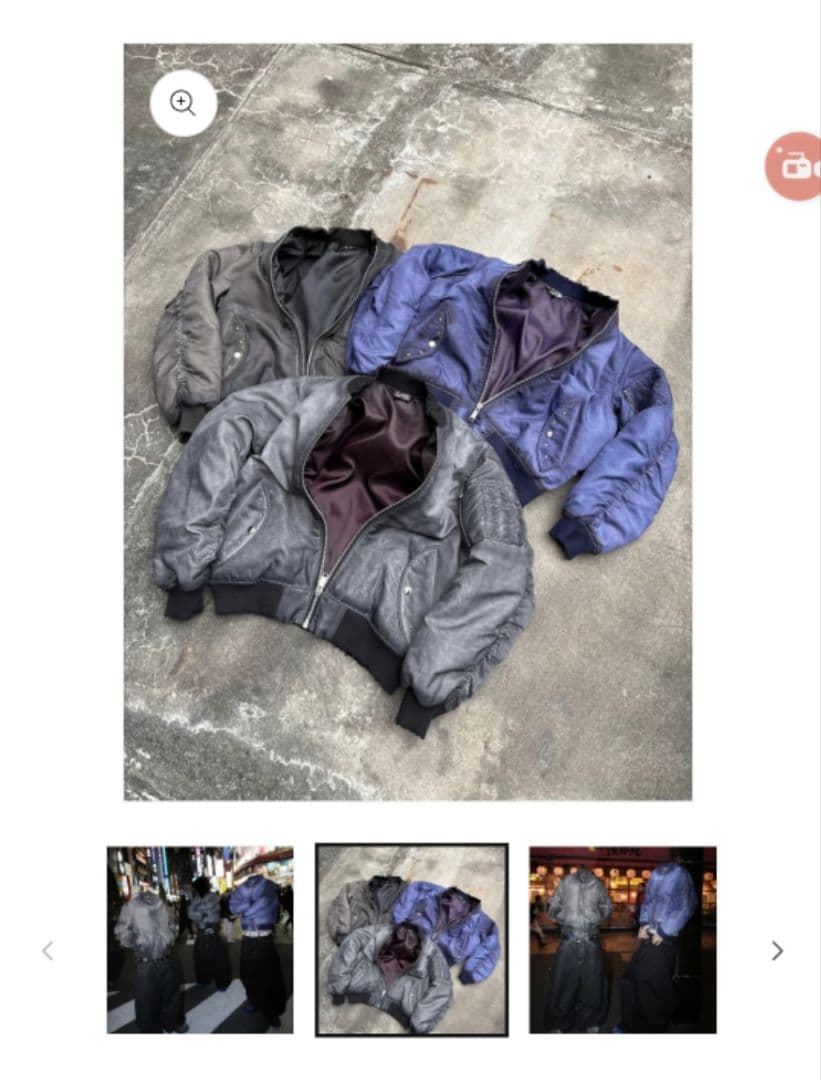821x1080 pixels.
Task: Go back using the left chevron arrow
Action: (47, 951)
